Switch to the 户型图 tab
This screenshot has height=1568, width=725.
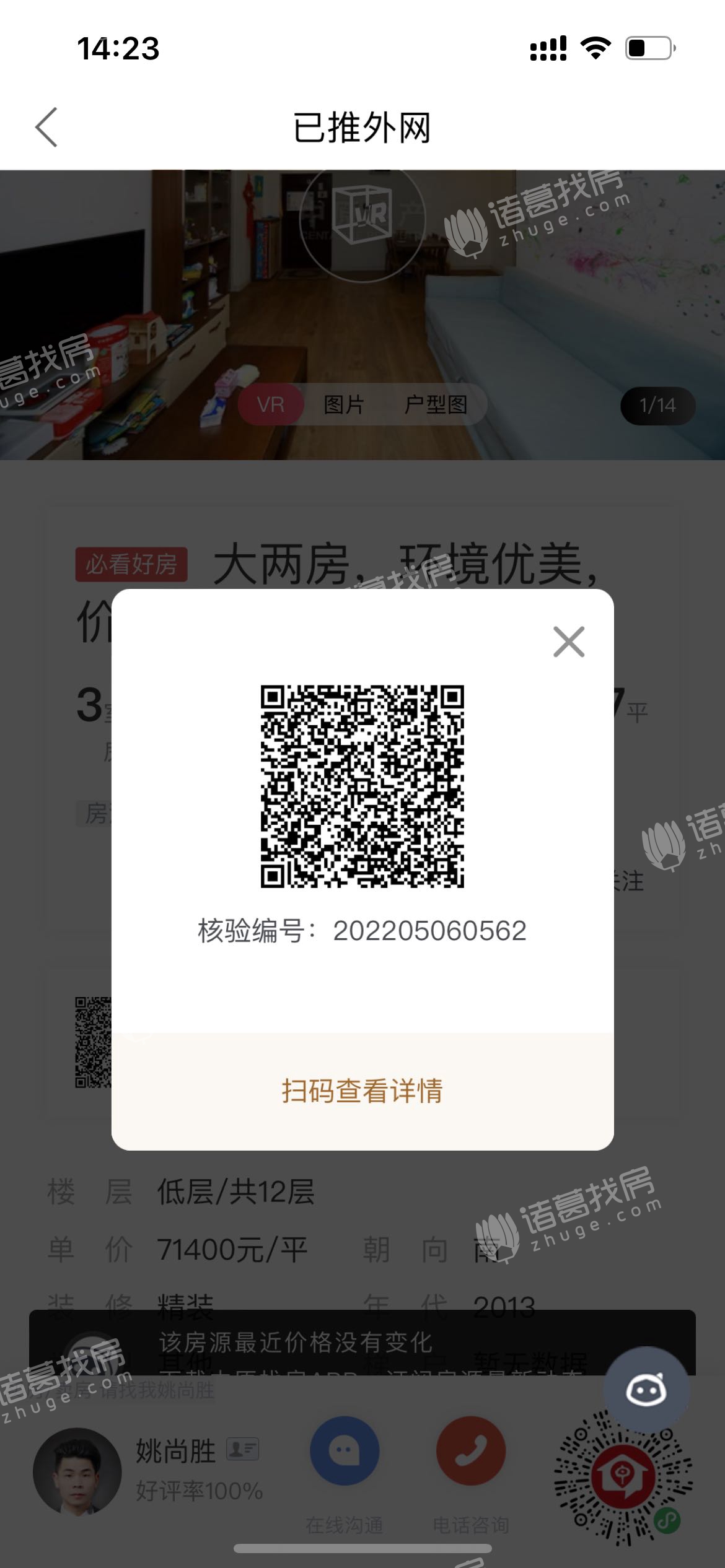(436, 405)
